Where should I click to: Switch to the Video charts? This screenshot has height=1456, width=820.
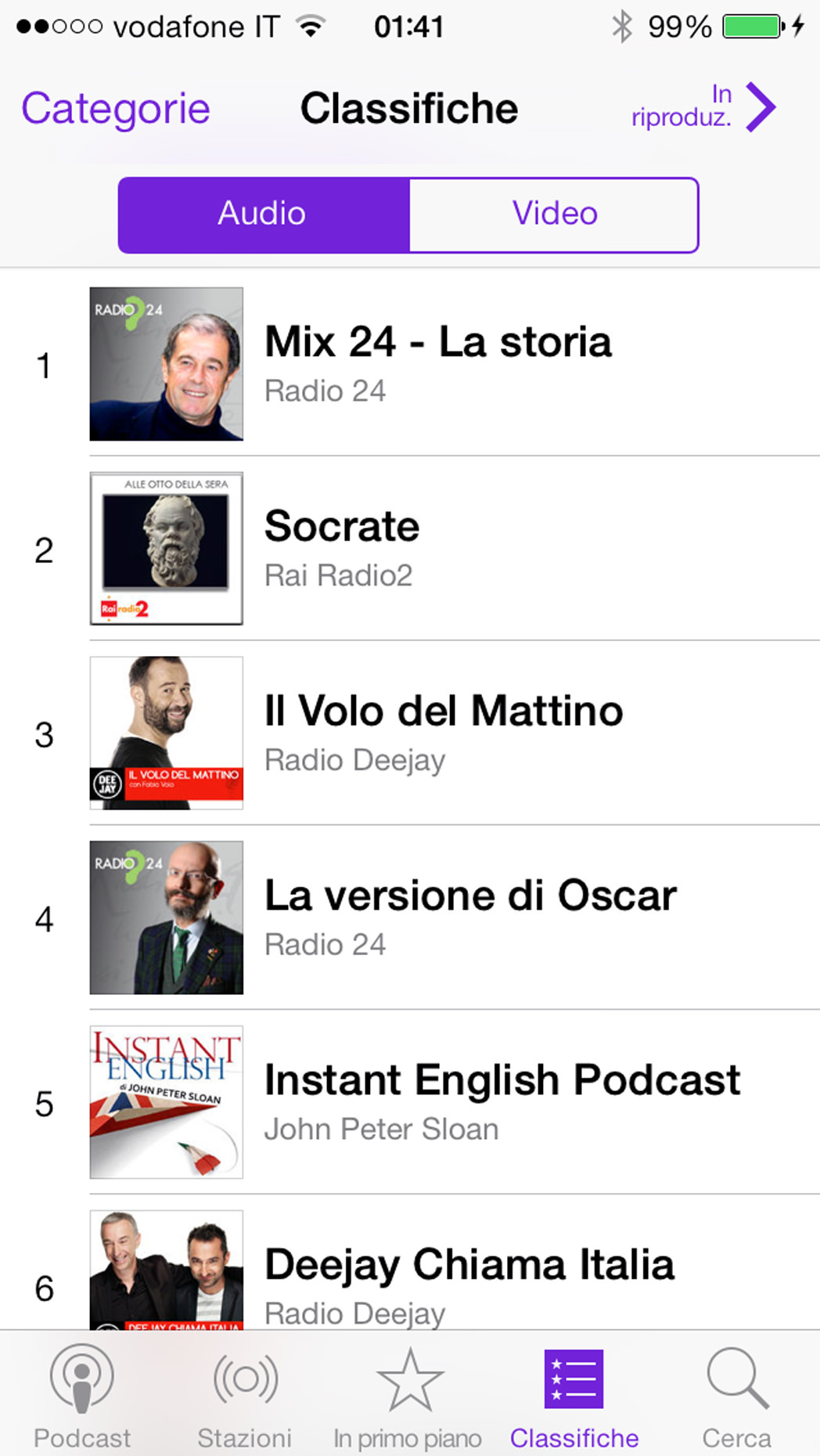(554, 214)
